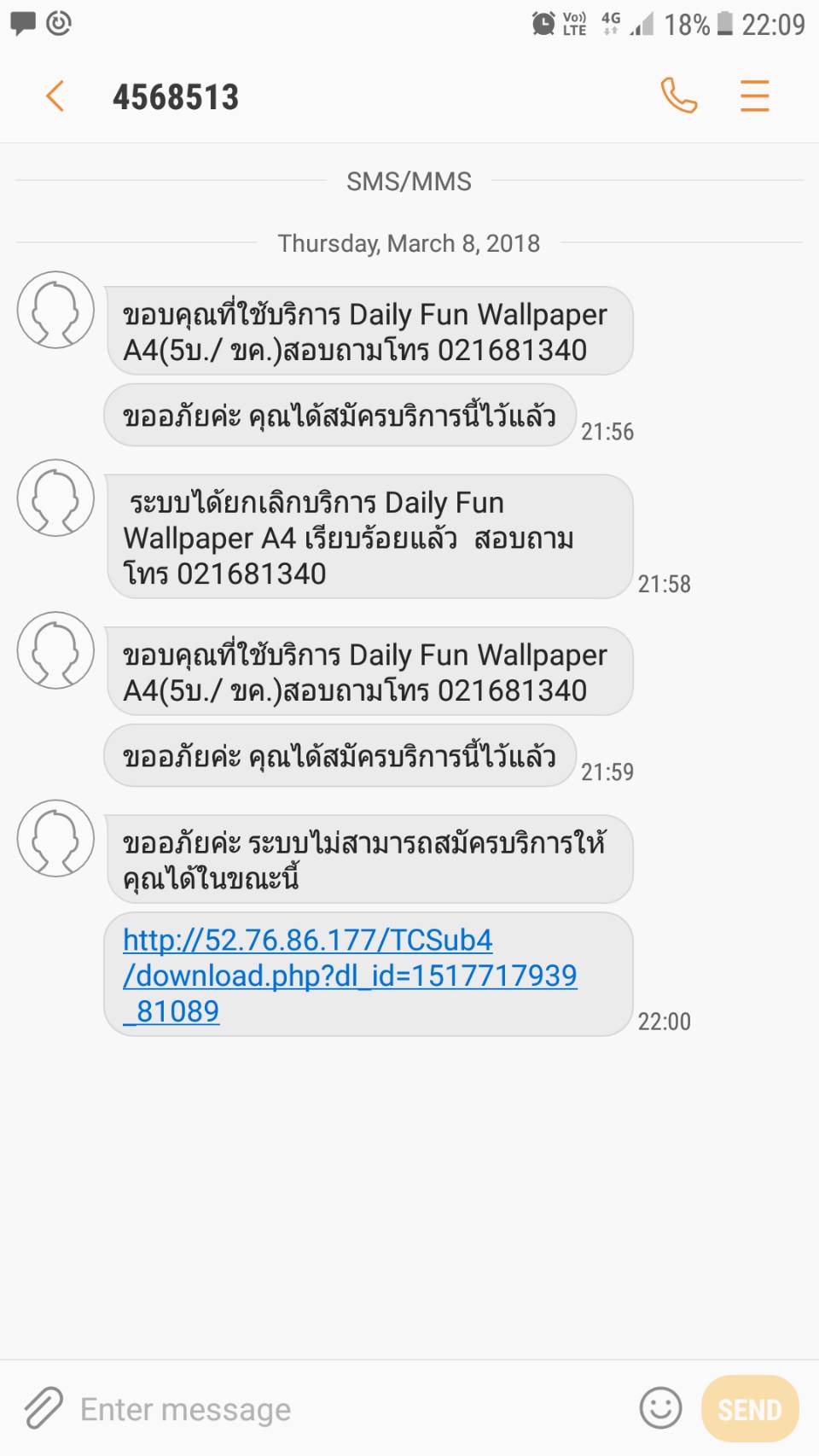Open the emoji picker

click(x=660, y=1408)
